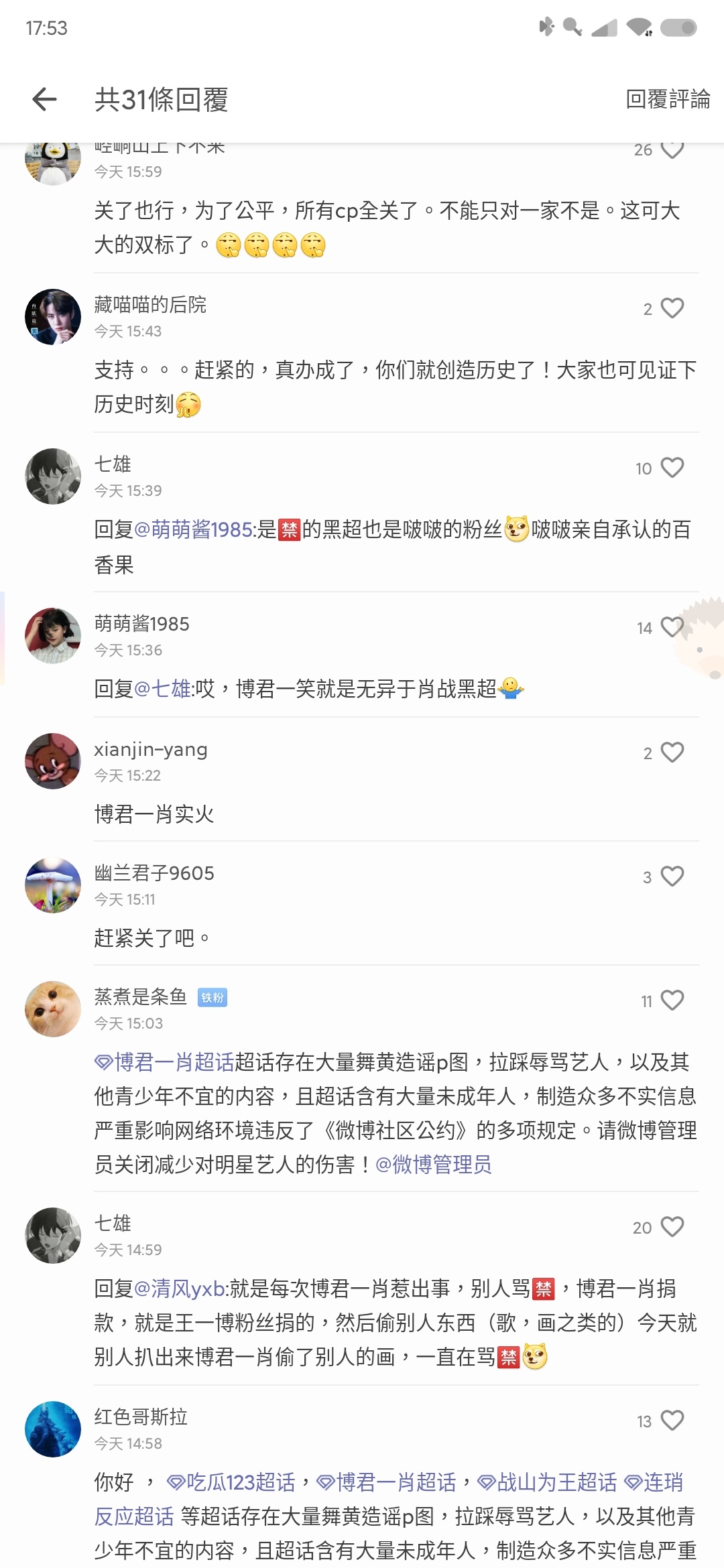Open 红色哥斯拉's profile via avatar

click(x=53, y=1429)
